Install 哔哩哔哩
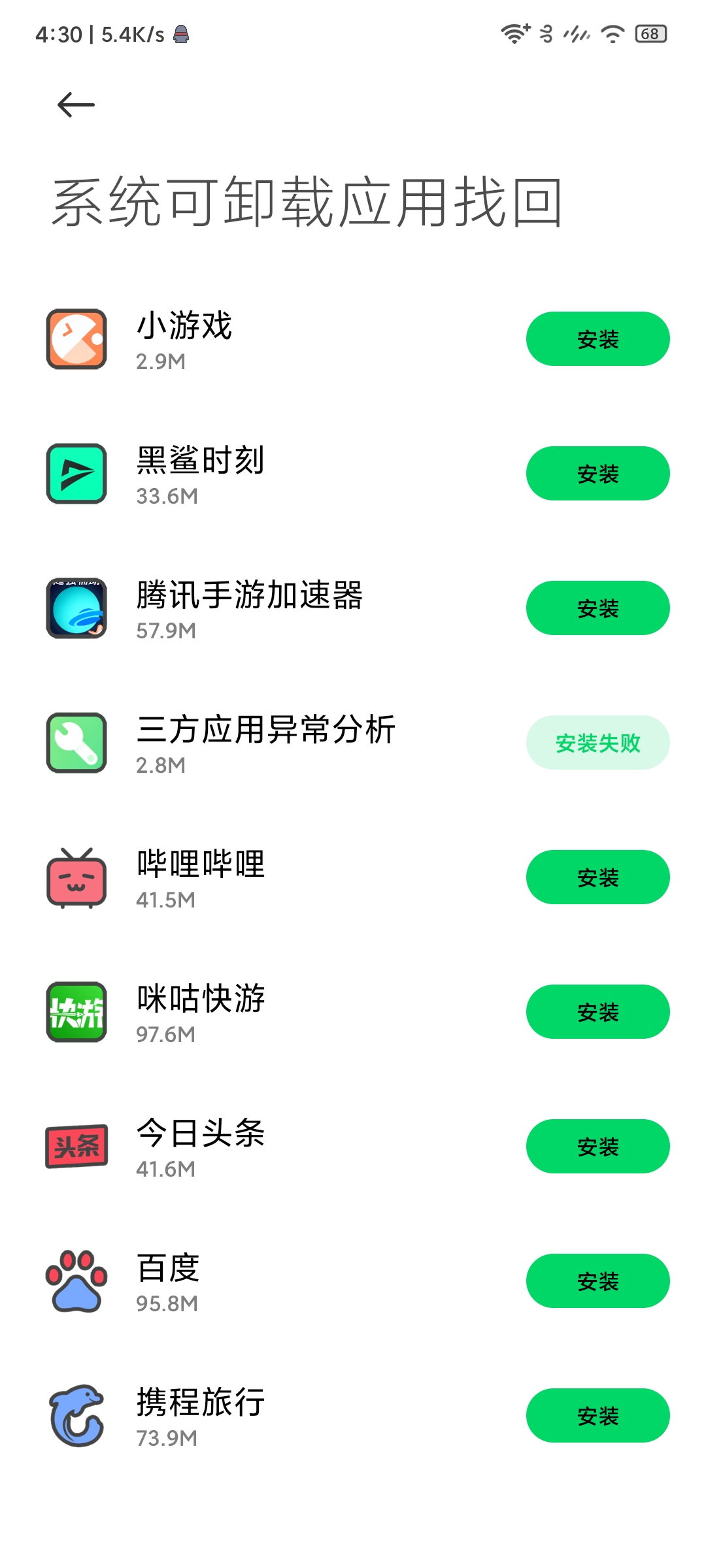706x1568 pixels. pos(597,877)
